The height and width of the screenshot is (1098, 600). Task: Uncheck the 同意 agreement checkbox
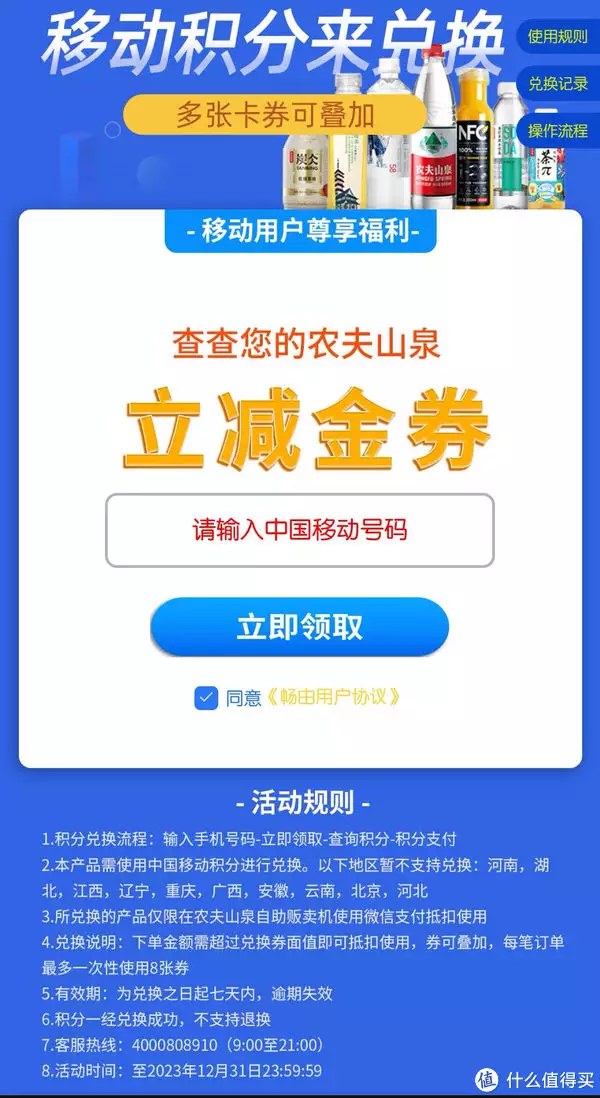point(206,698)
